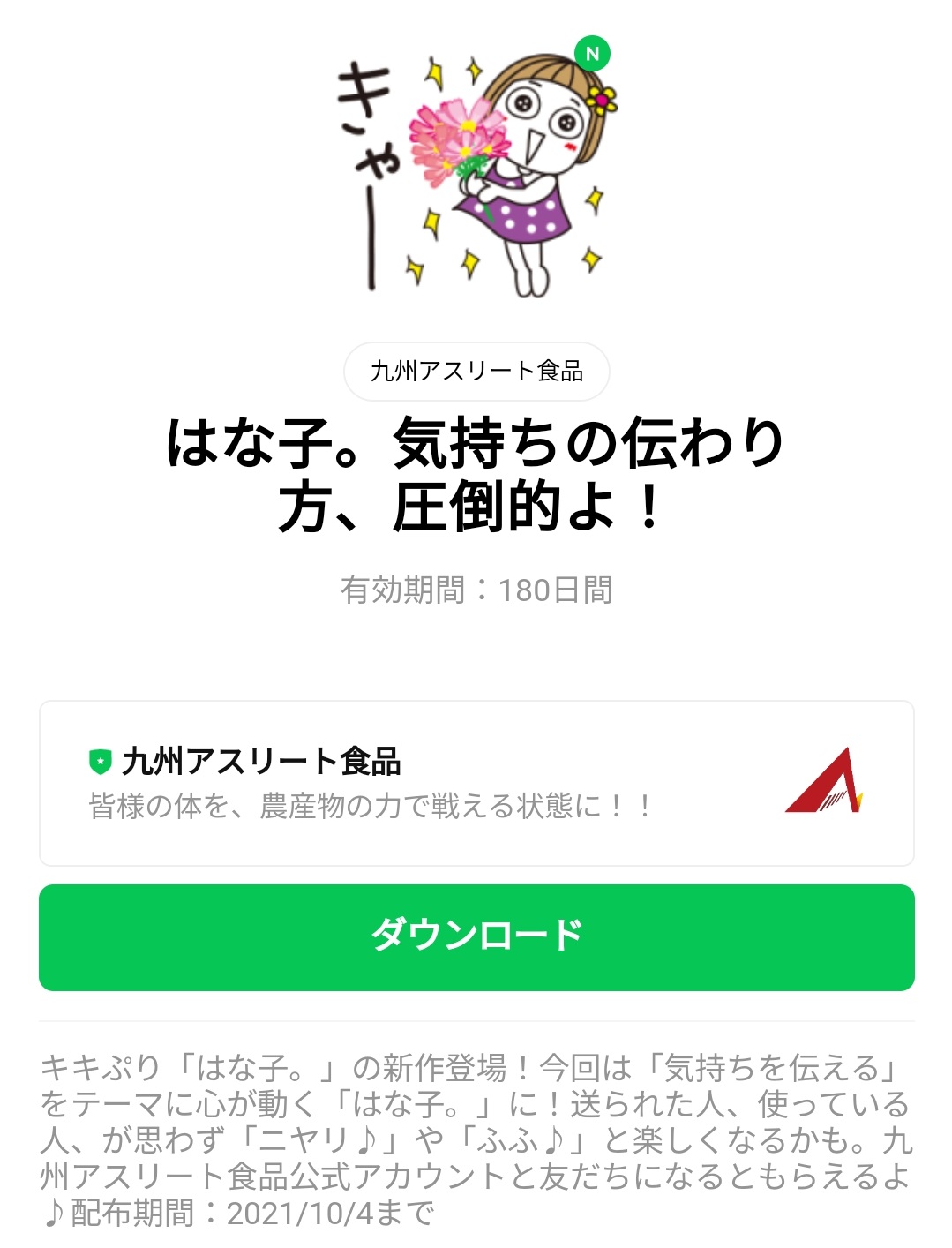Viewport: 952px width, 1248px height.
Task: Open the 九州アスリート食品 official account card
Action: pos(476,783)
